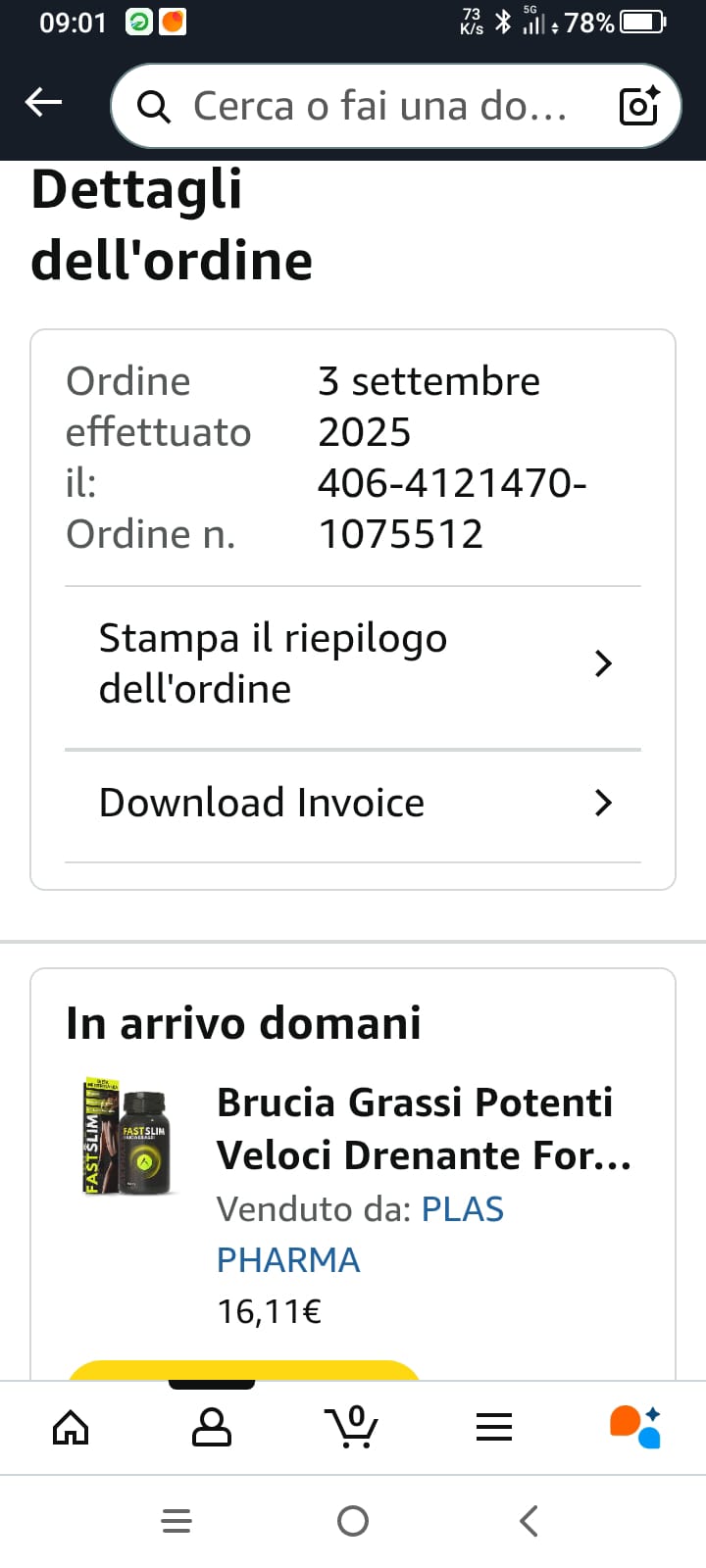The image size is (706, 1568).
Task: Open the system recent apps view
Action: tap(176, 1521)
